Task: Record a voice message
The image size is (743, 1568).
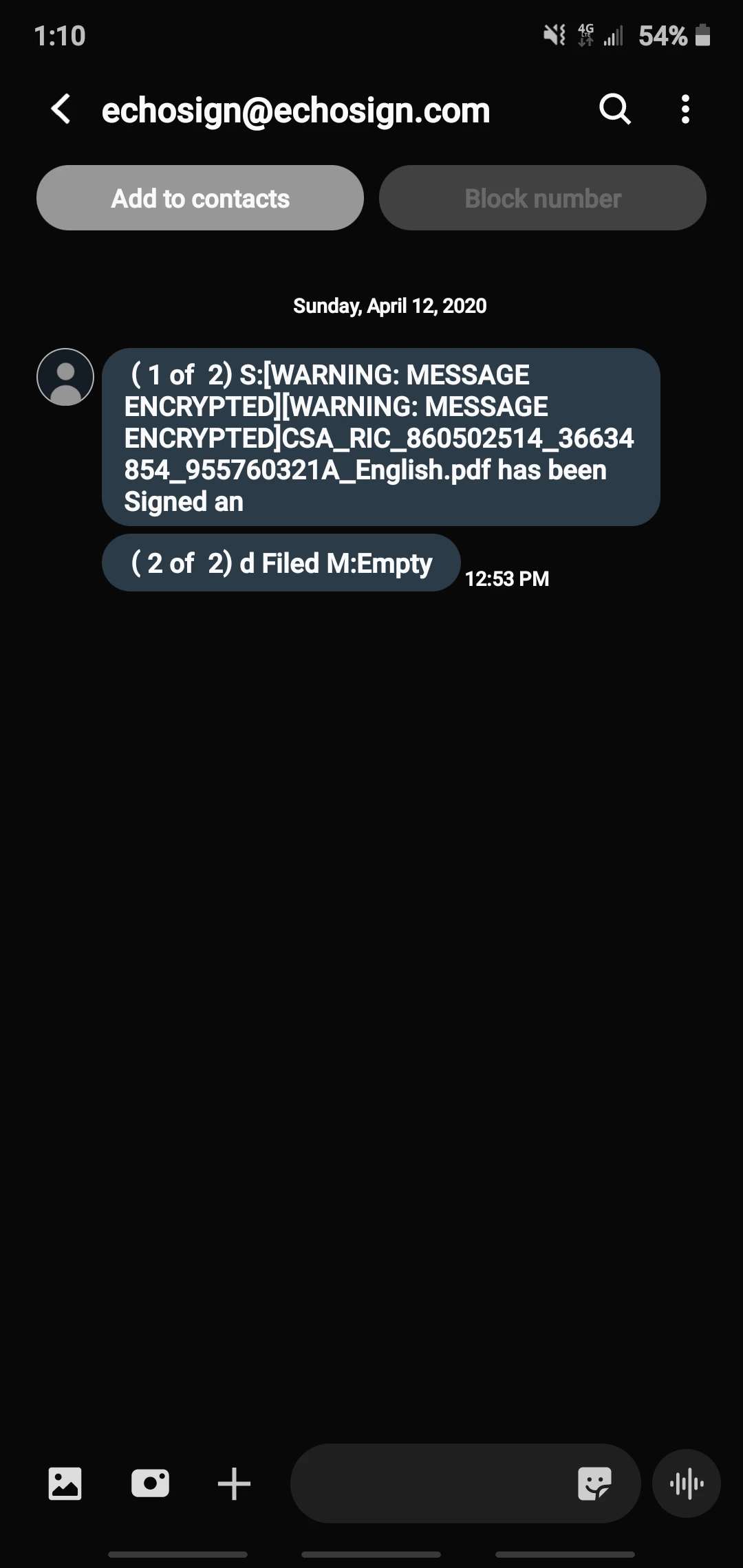Action: pyautogui.click(x=686, y=1483)
